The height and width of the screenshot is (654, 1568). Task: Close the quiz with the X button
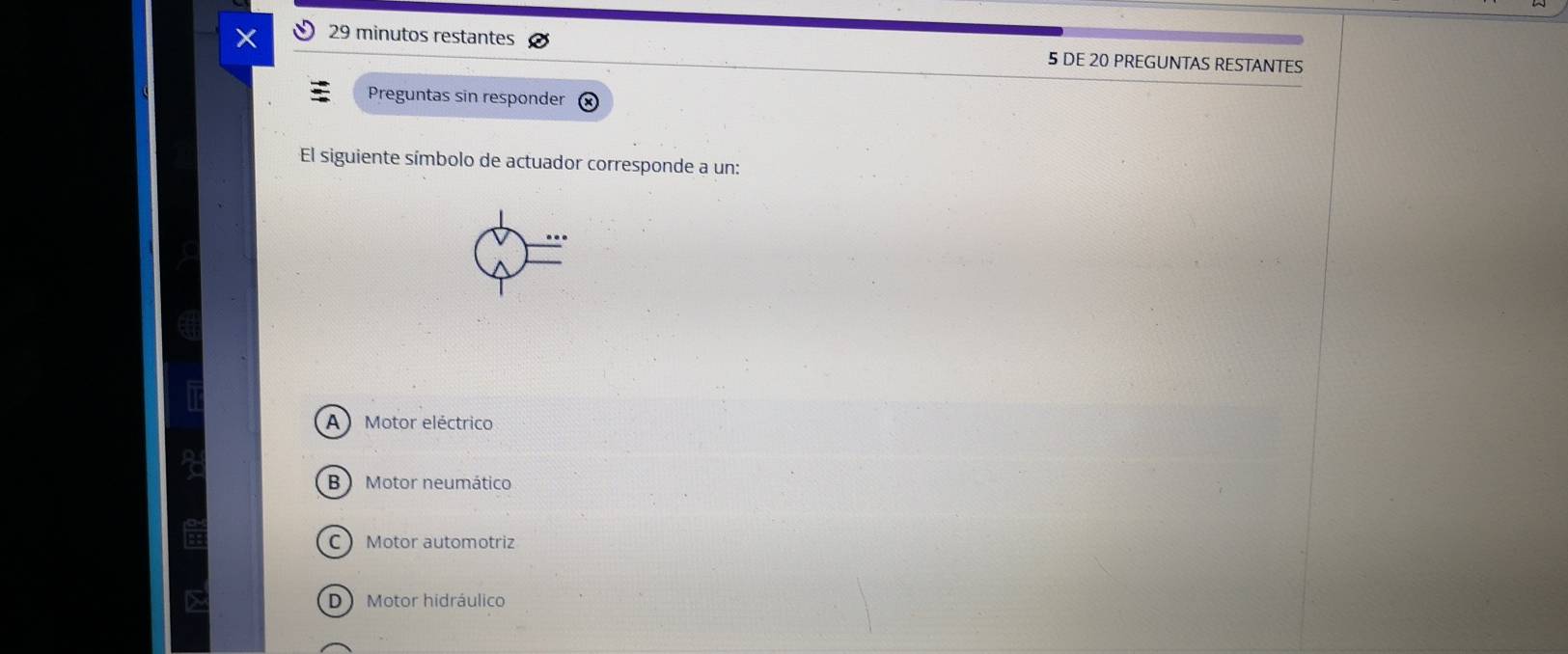(246, 39)
